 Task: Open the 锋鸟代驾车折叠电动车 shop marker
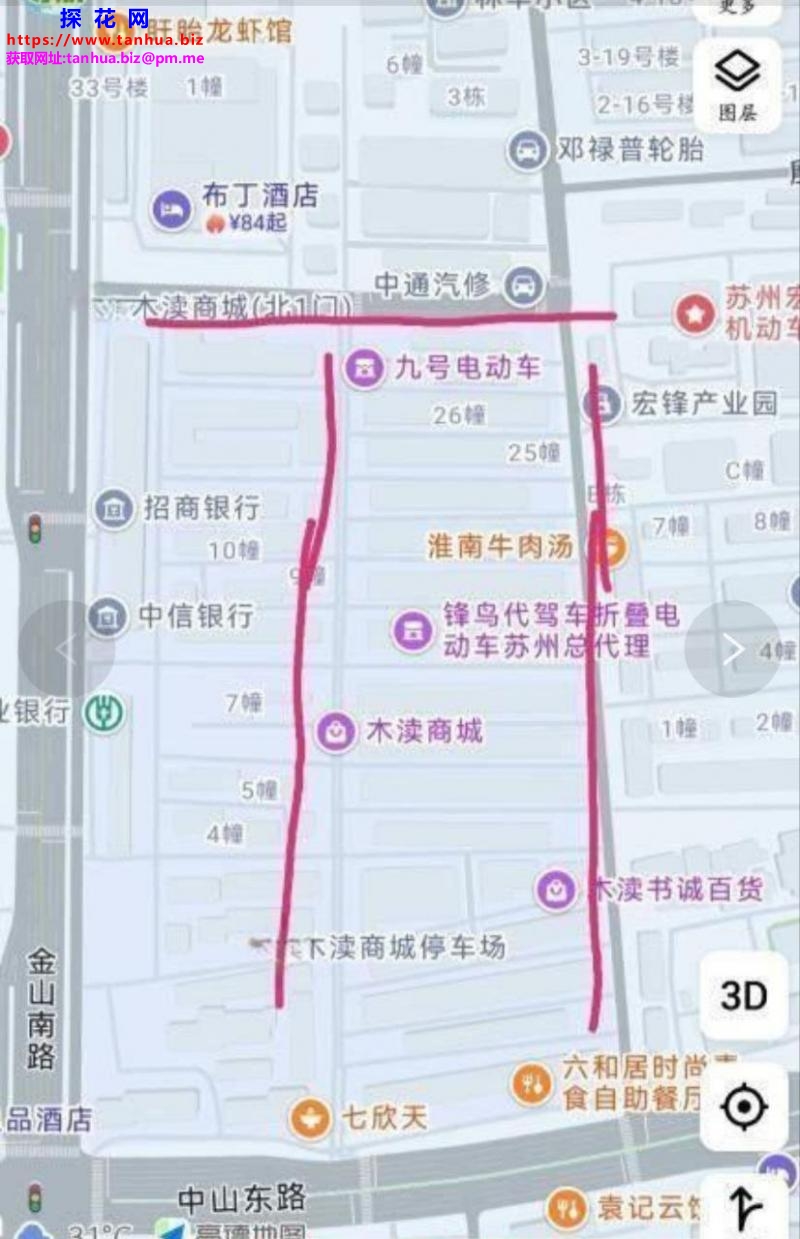409,630
